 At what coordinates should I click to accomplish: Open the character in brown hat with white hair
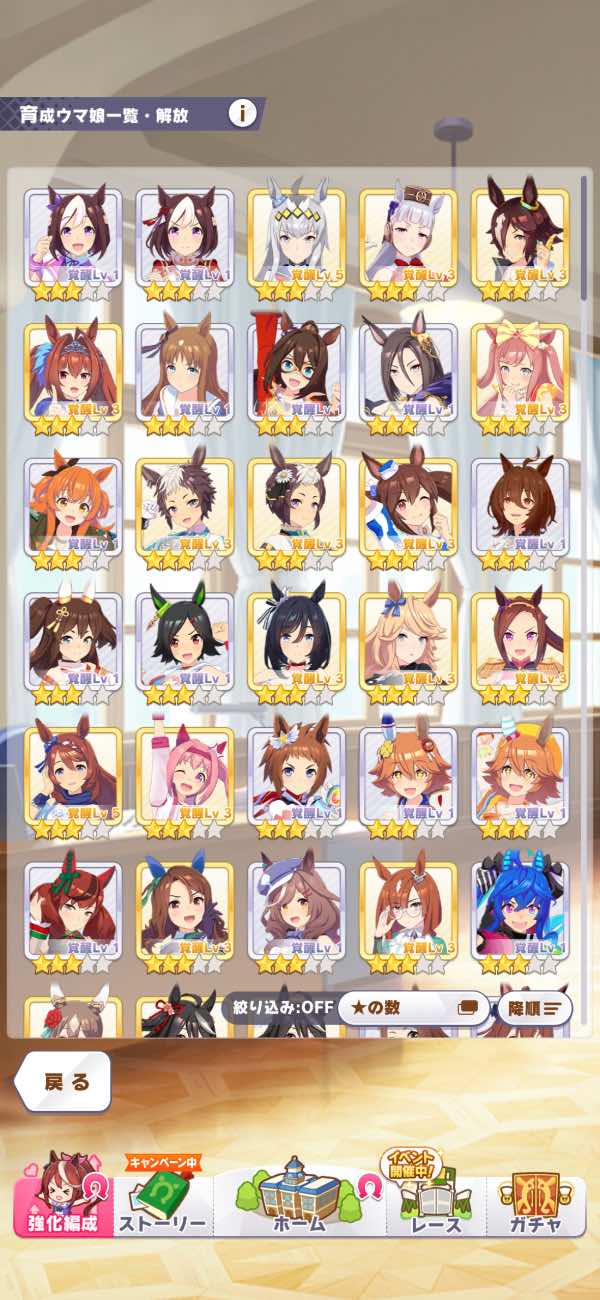point(408,242)
